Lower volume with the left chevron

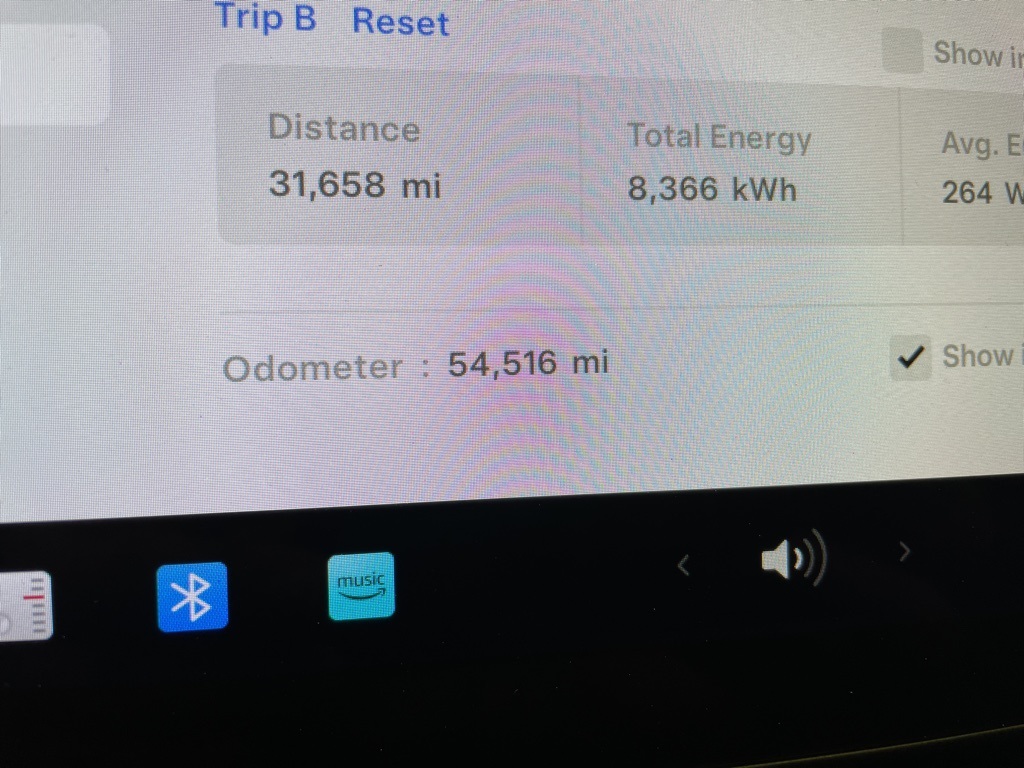pos(684,567)
